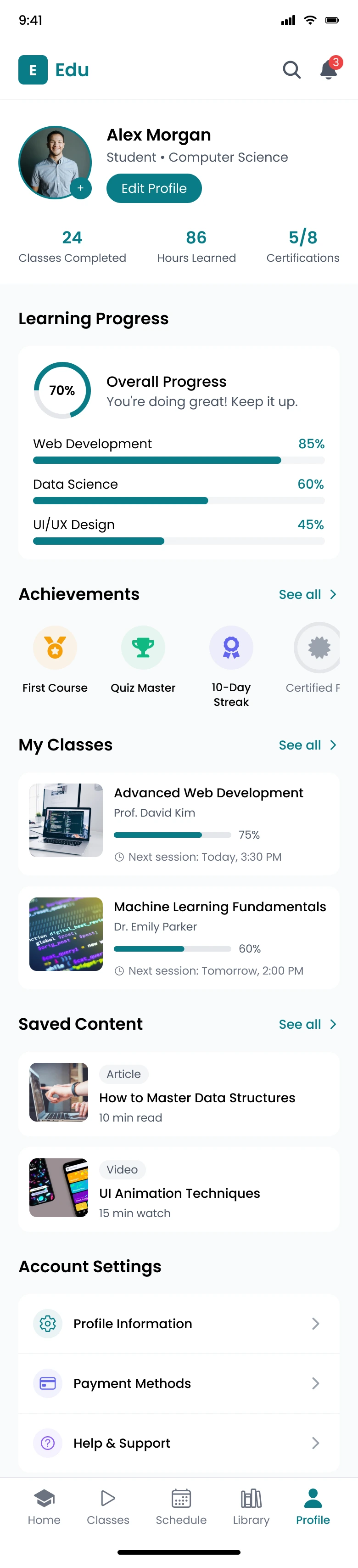
Task: Open Payment Methods
Action: coord(179,1383)
